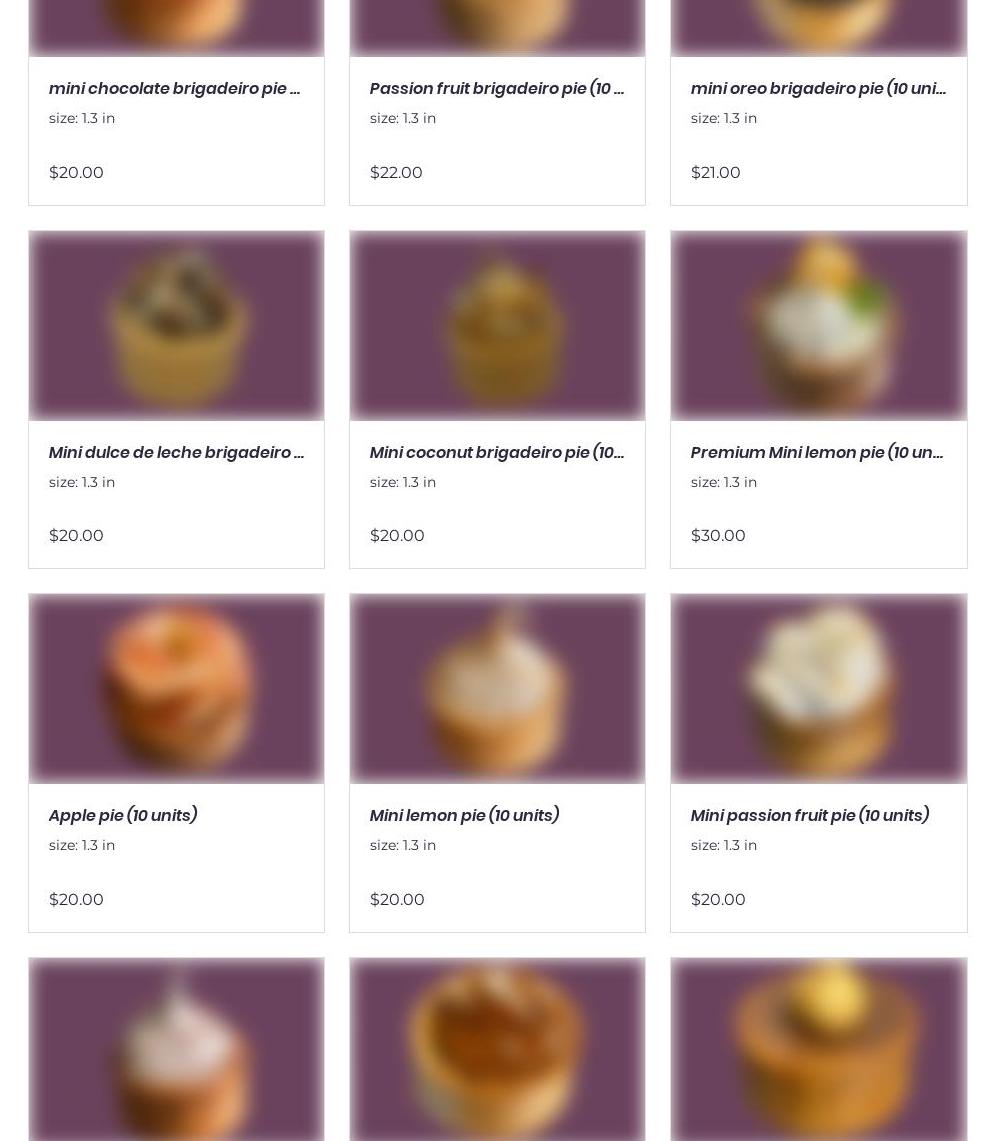Open Apple pie (10 units) product

(x=123, y=815)
